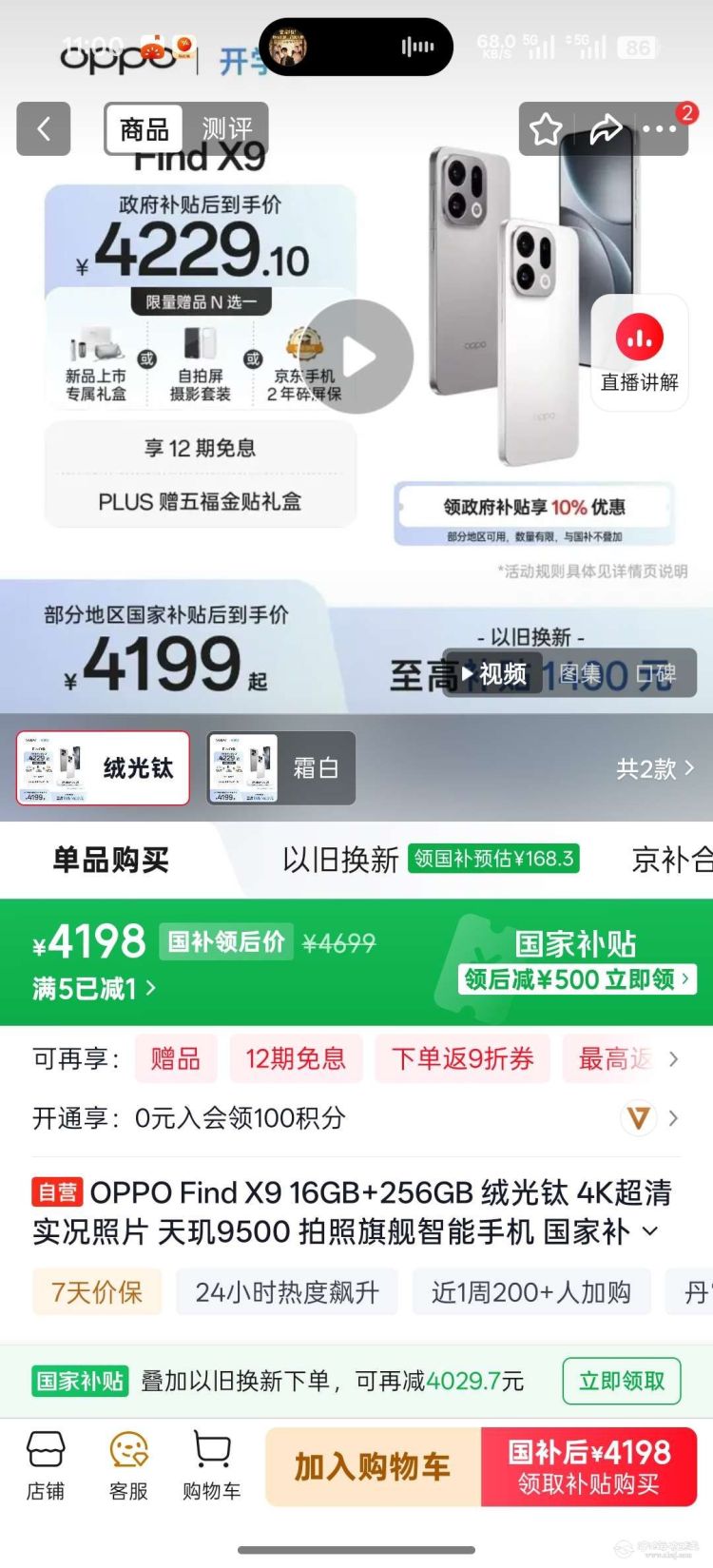Share this product page
The width and height of the screenshot is (713, 1568).
(605, 129)
